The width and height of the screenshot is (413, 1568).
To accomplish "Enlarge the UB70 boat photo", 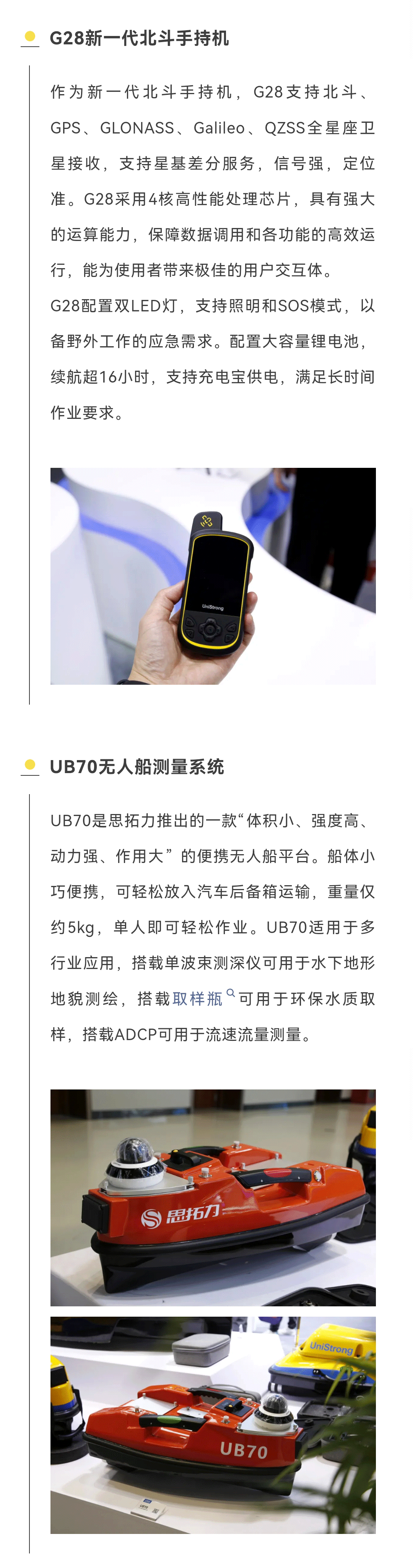I will pyautogui.click(x=213, y=1425).
